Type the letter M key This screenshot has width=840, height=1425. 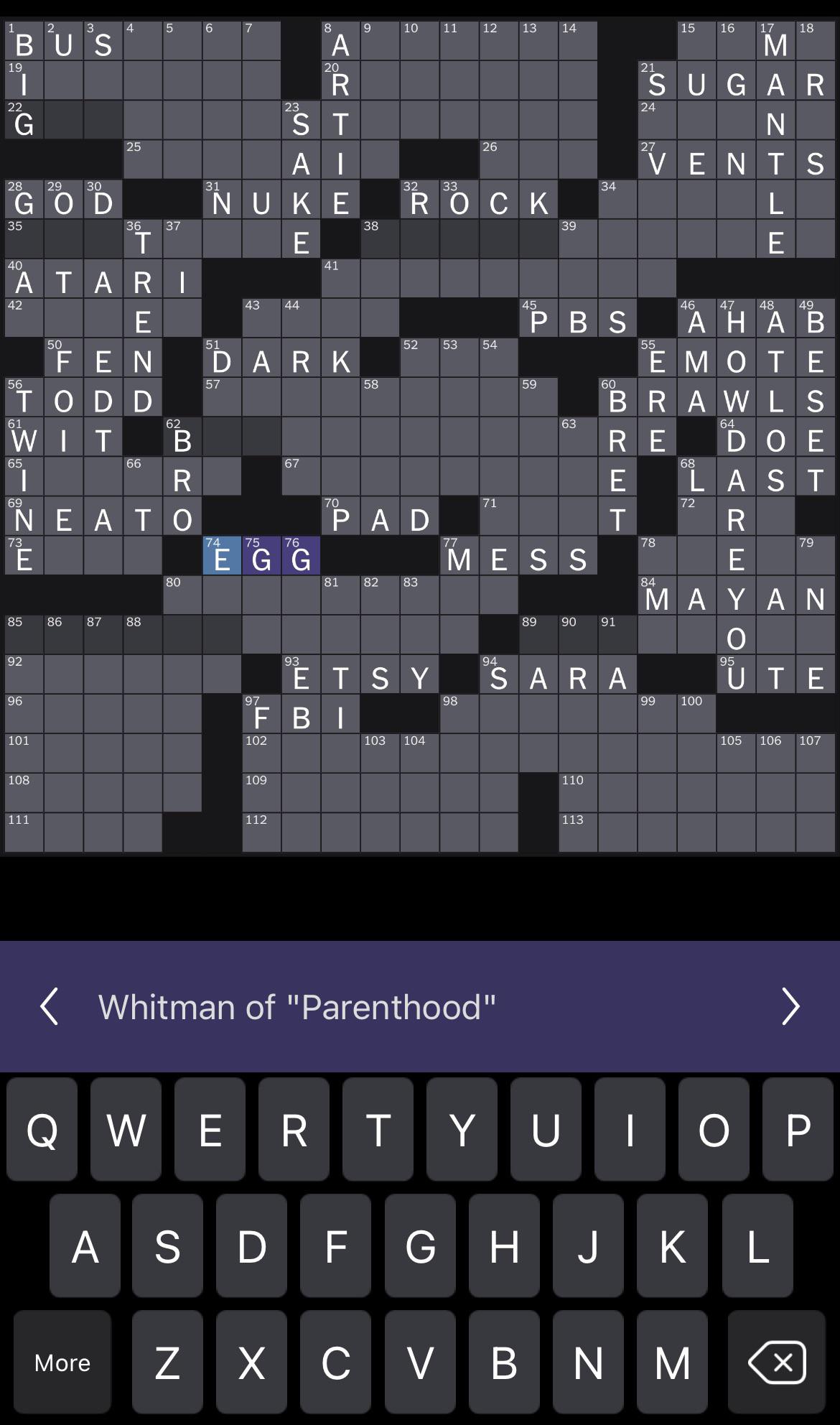(x=672, y=1362)
